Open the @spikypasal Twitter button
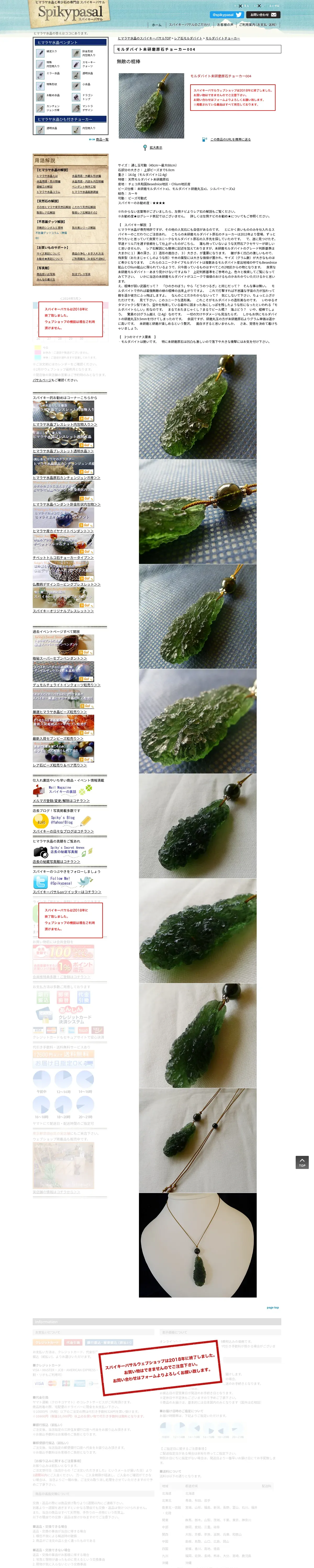The height and width of the screenshot is (1568, 314). pyautogui.click(x=227, y=15)
